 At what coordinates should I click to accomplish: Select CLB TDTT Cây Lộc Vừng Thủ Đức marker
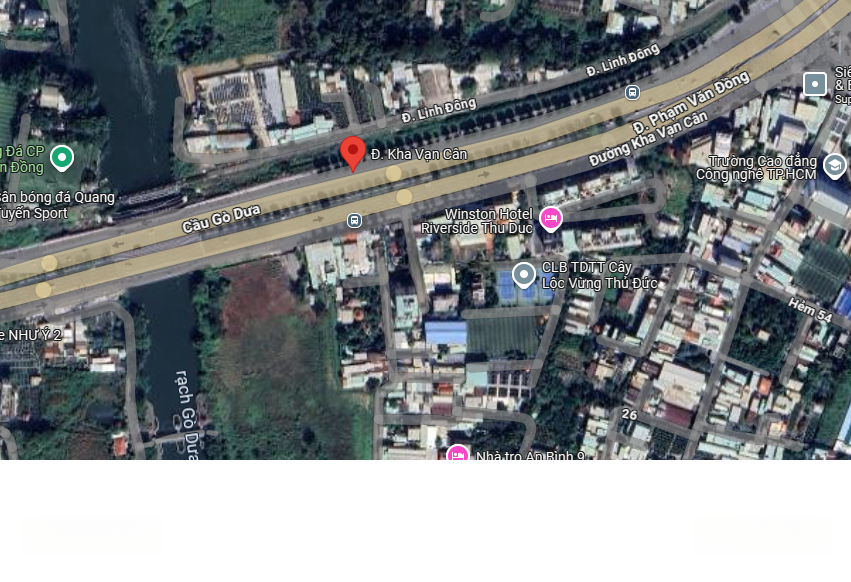[x=524, y=274]
